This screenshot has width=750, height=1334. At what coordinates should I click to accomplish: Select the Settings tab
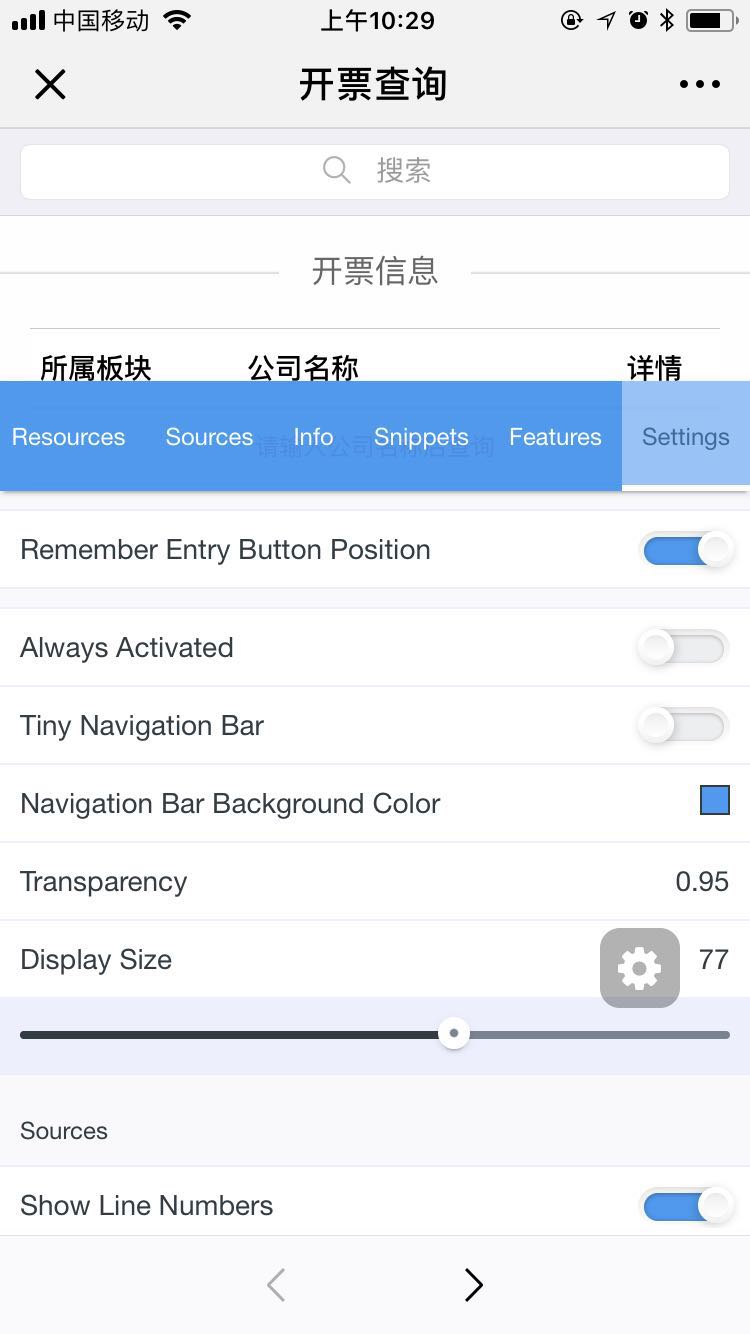[x=685, y=437]
